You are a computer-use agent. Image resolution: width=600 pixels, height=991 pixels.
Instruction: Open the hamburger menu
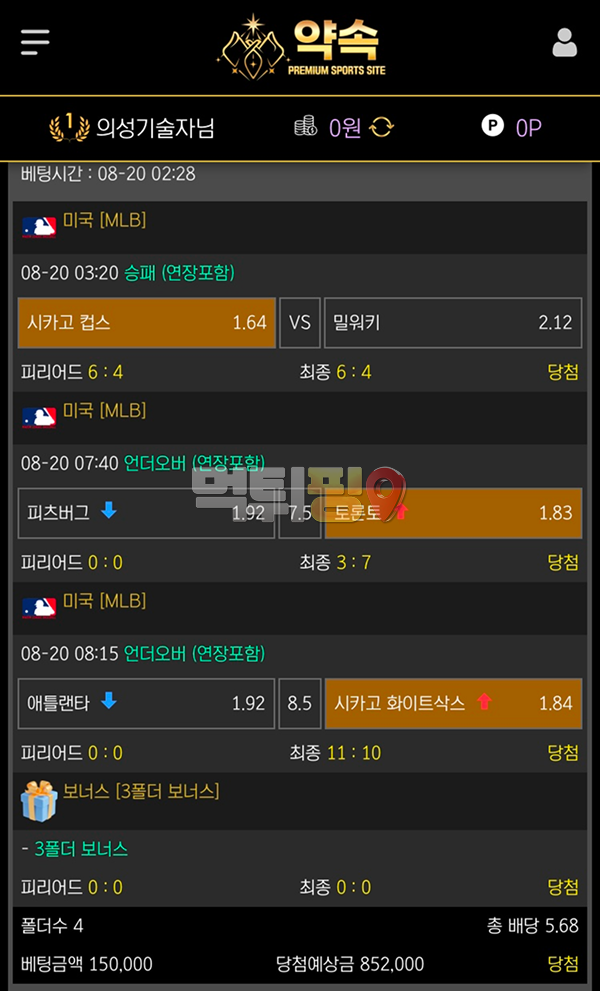[35, 42]
